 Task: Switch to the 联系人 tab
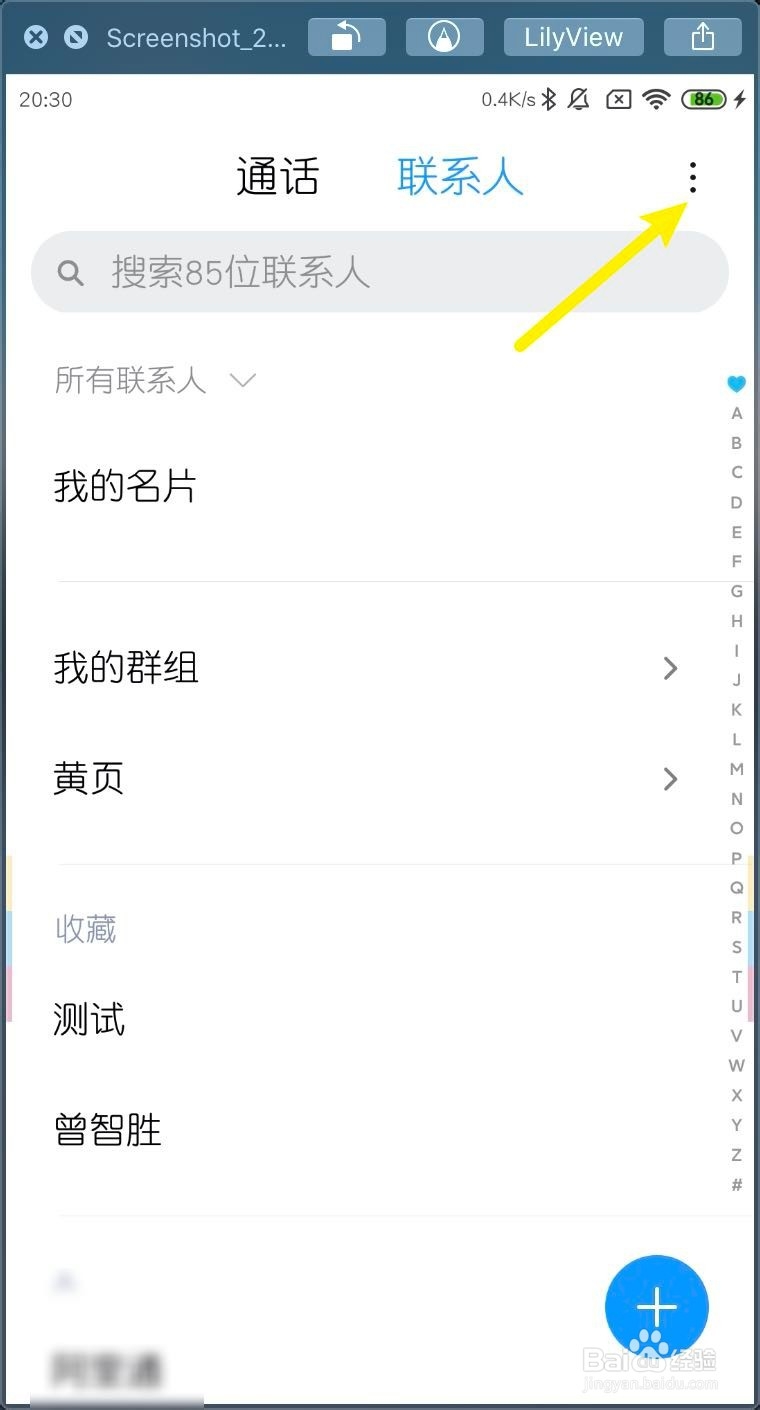(x=459, y=175)
